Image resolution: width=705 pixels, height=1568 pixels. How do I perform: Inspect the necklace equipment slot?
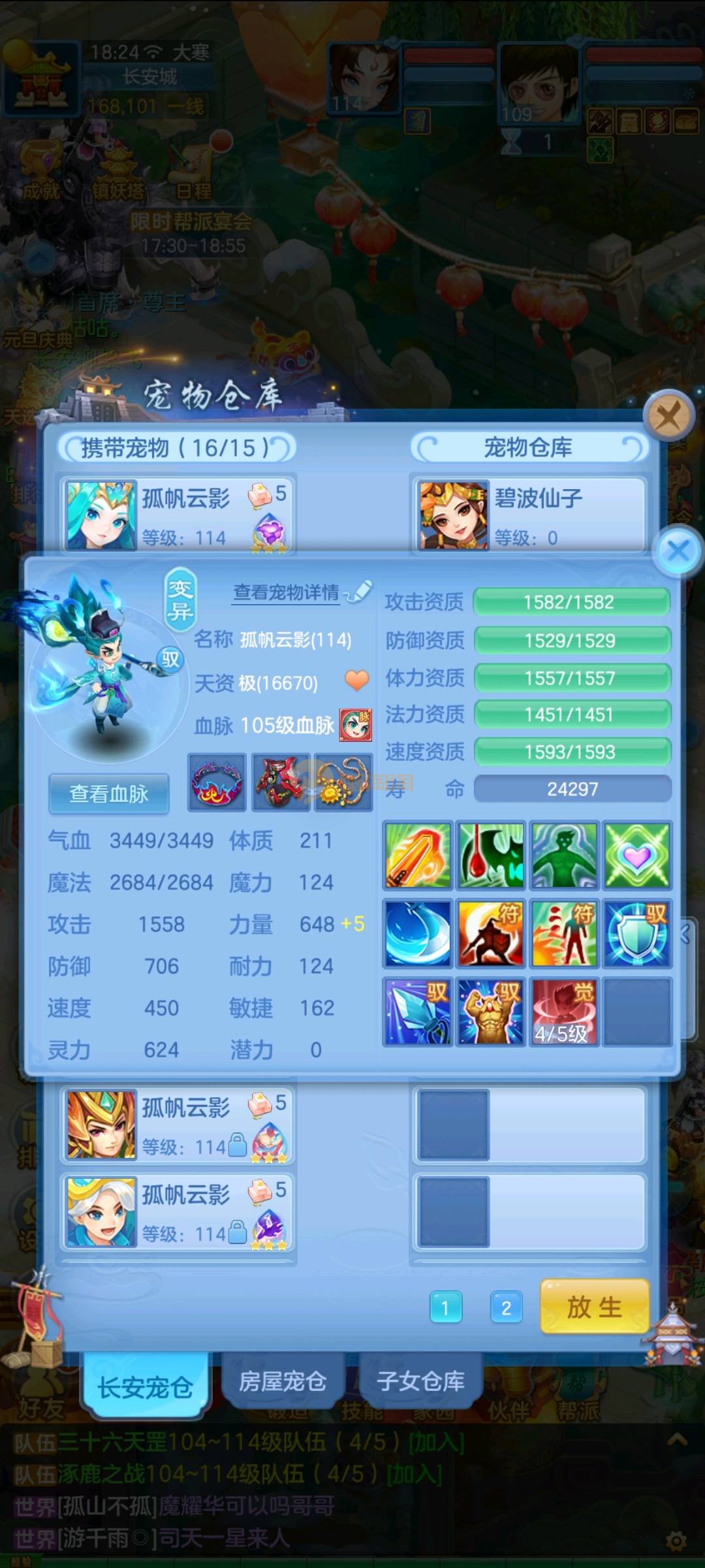tap(343, 782)
